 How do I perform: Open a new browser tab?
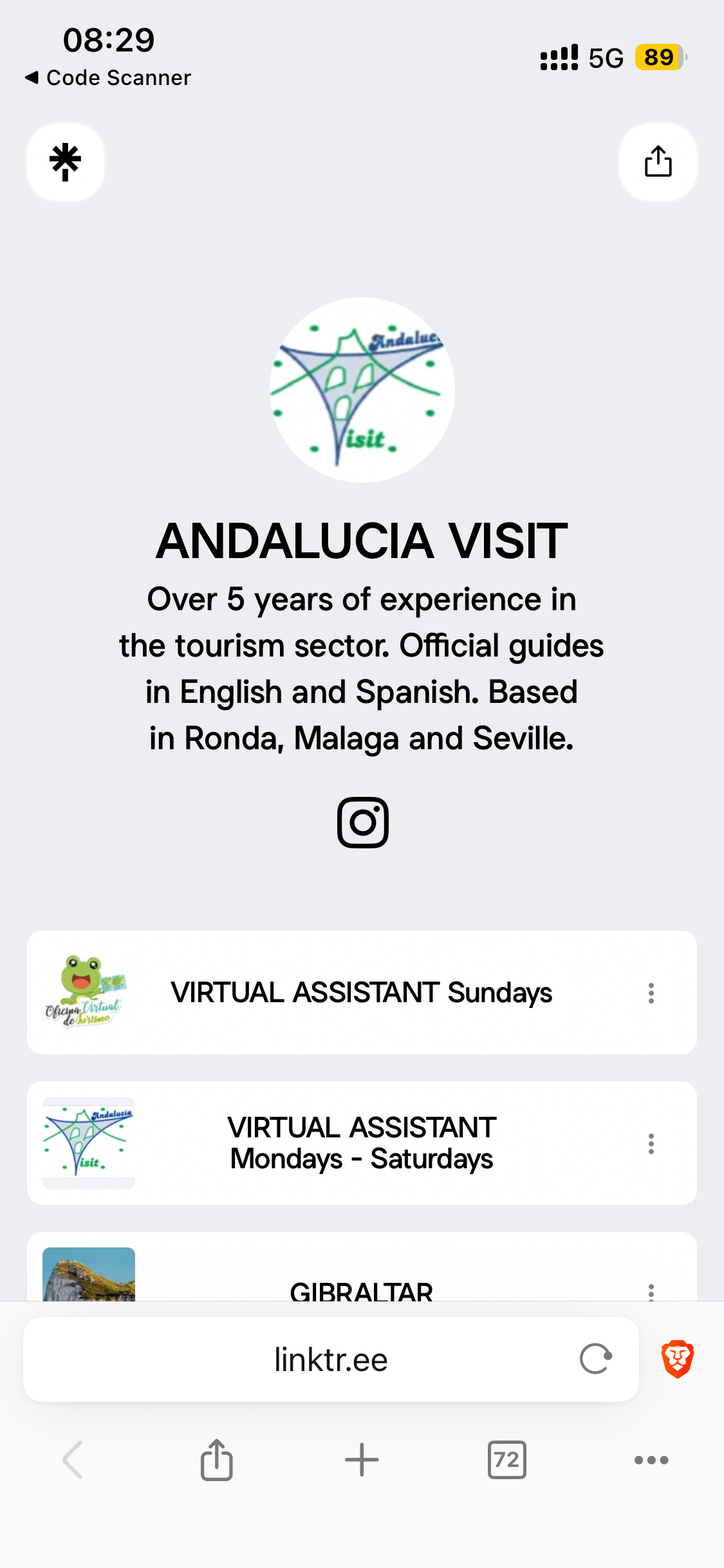point(362,1460)
